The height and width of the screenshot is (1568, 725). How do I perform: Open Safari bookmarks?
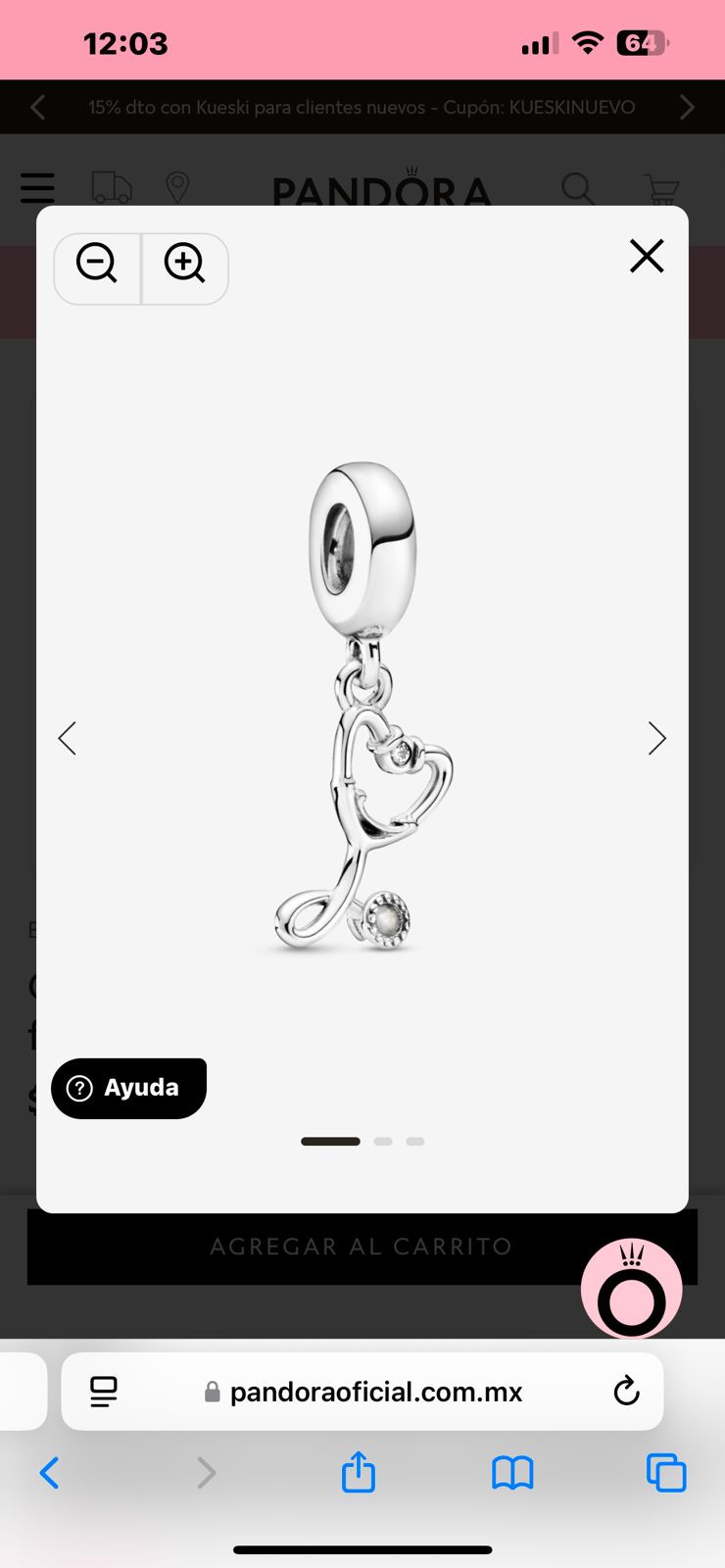512,1472
